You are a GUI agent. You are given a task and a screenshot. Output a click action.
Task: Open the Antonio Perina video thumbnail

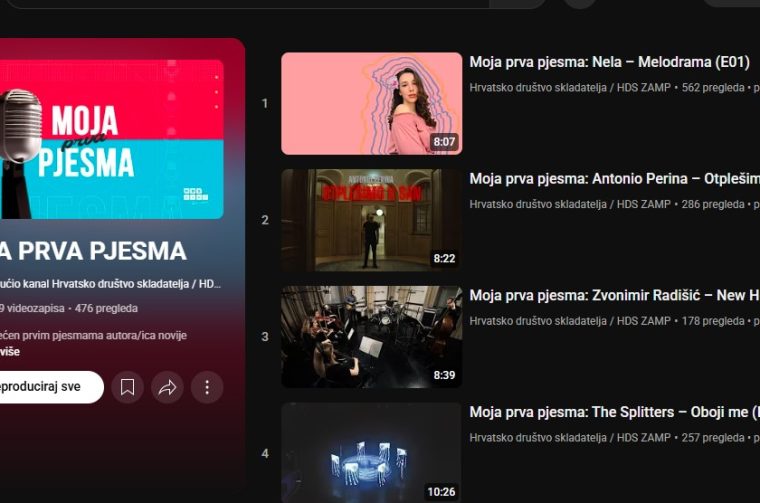[371, 220]
